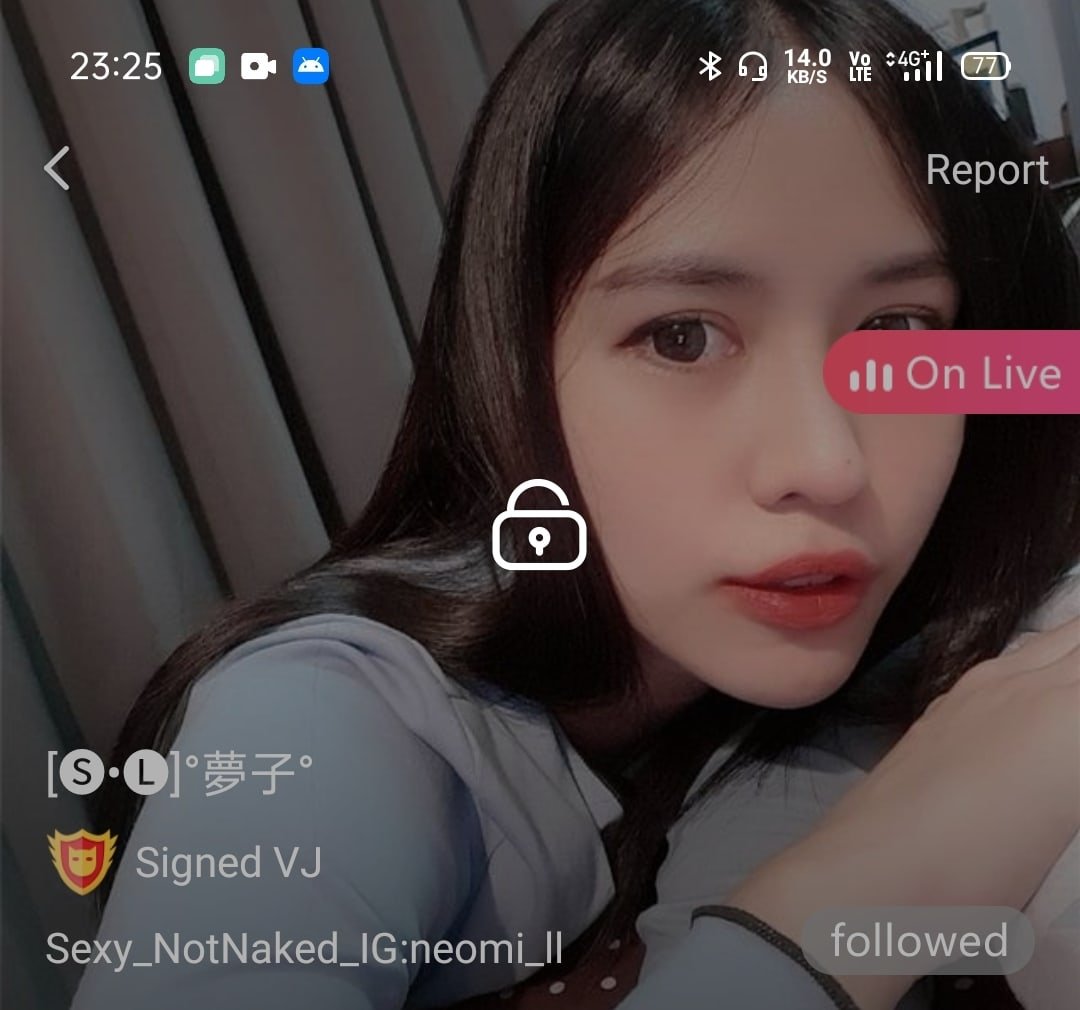Go back using the arrow
The width and height of the screenshot is (1080, 1010).
pos(57,168)
